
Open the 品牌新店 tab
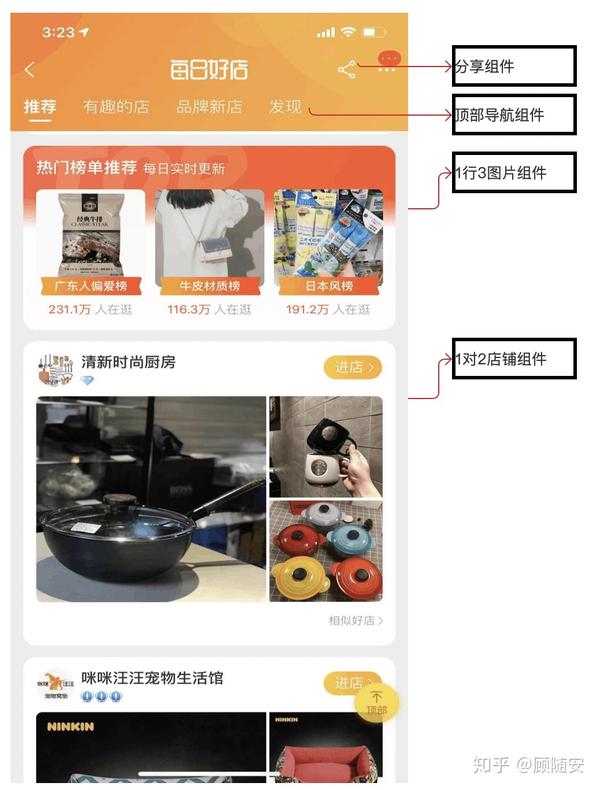209,107
